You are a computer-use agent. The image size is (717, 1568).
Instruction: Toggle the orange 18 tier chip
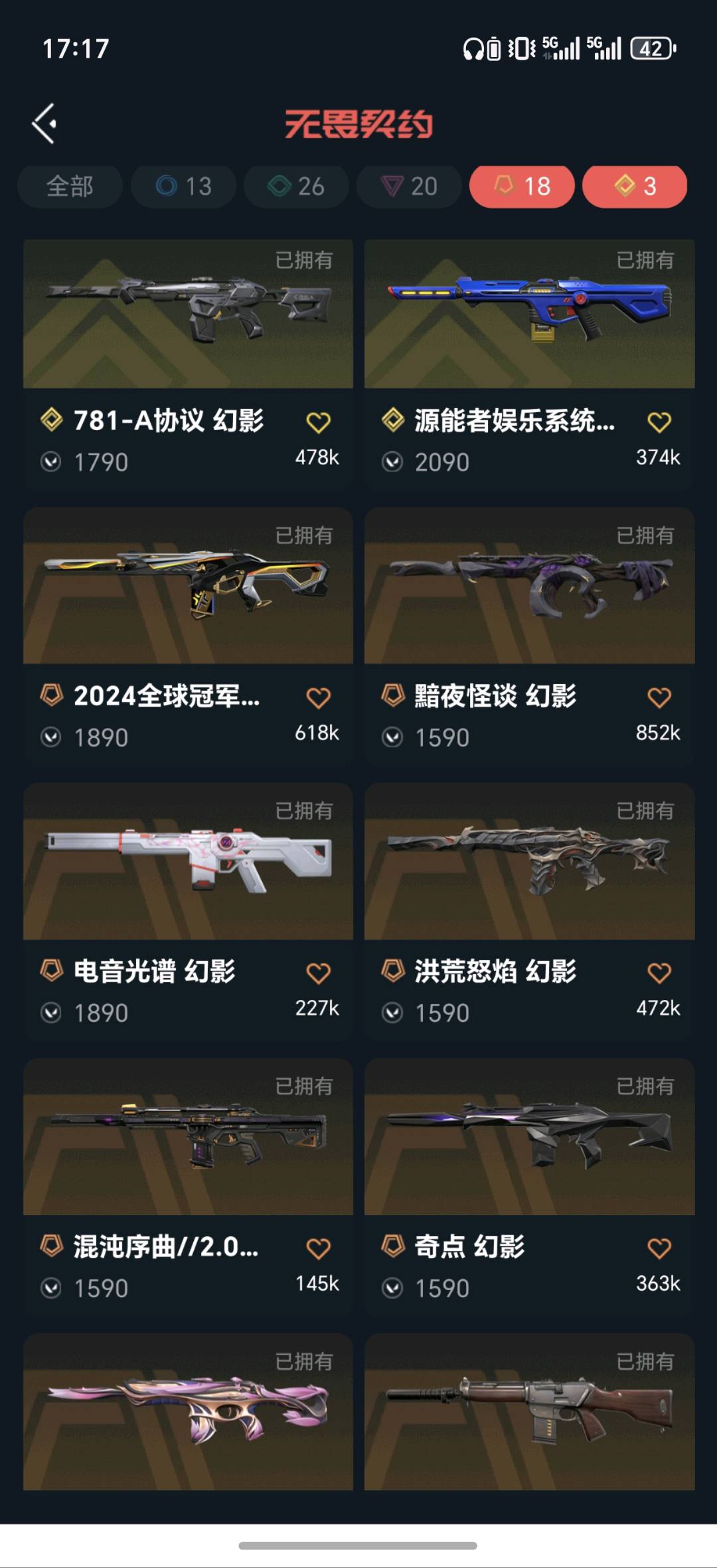coord(522,186)
